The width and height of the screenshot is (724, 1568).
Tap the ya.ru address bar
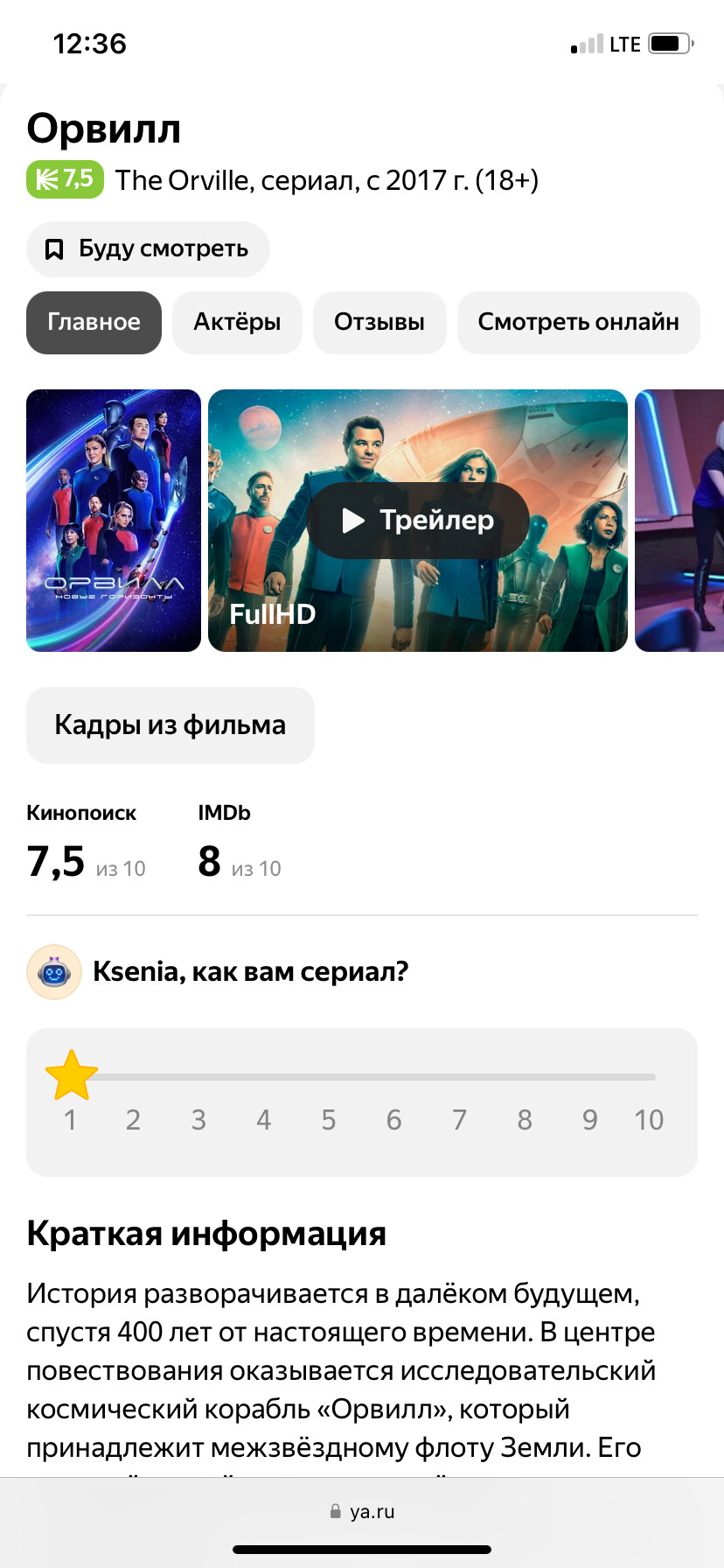362,1512
